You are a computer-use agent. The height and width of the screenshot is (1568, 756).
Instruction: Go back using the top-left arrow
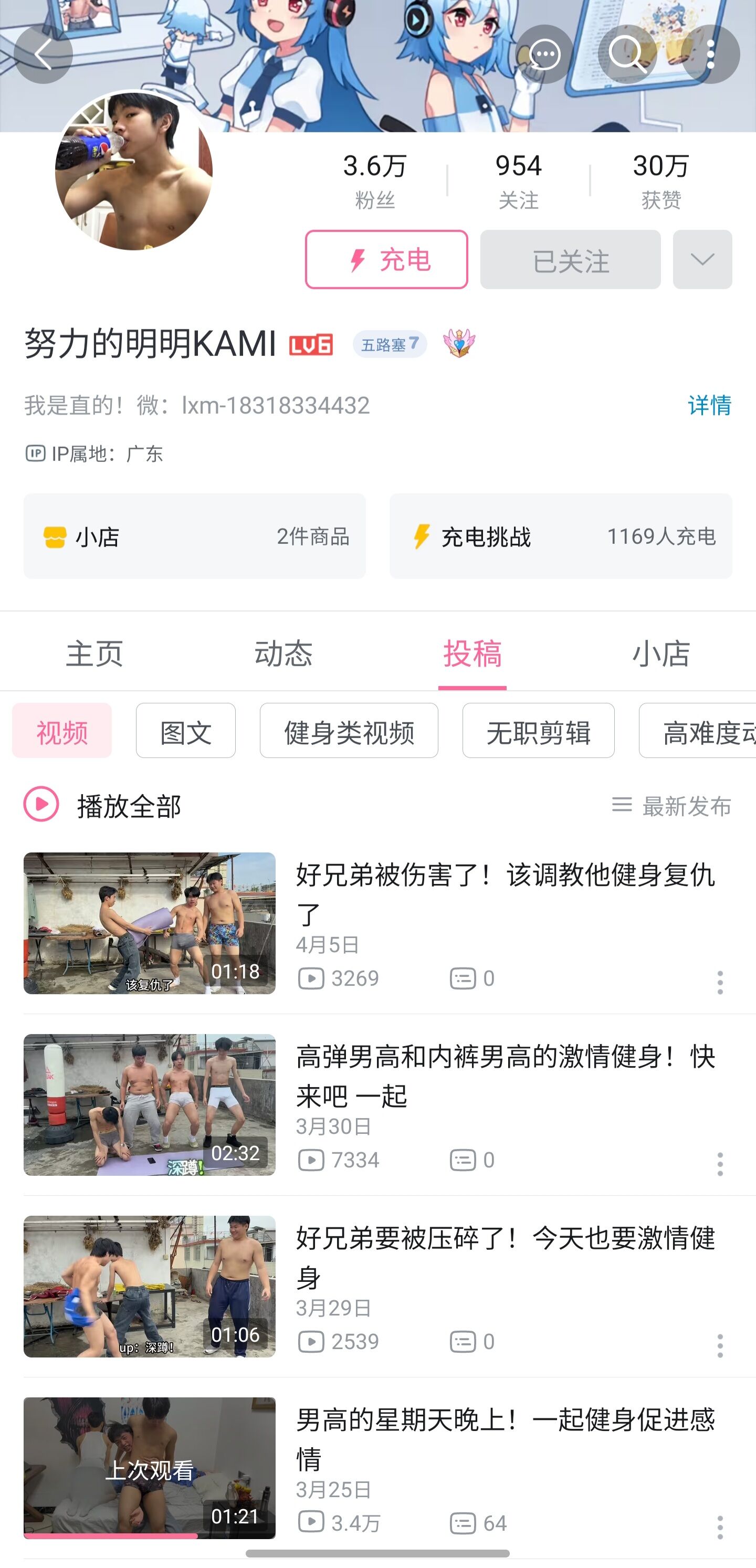tap(43, 55)
